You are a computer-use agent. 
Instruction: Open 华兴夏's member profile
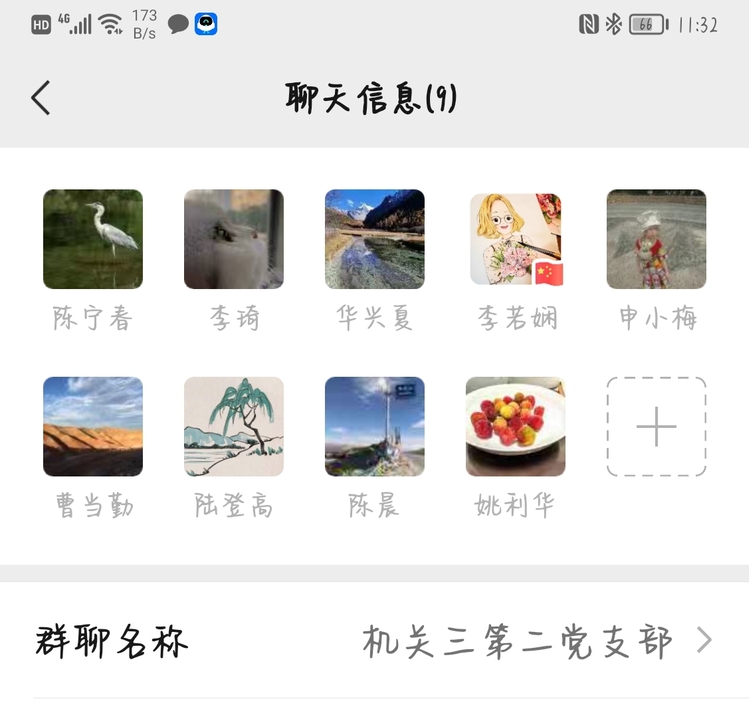[x=375, y=239]
